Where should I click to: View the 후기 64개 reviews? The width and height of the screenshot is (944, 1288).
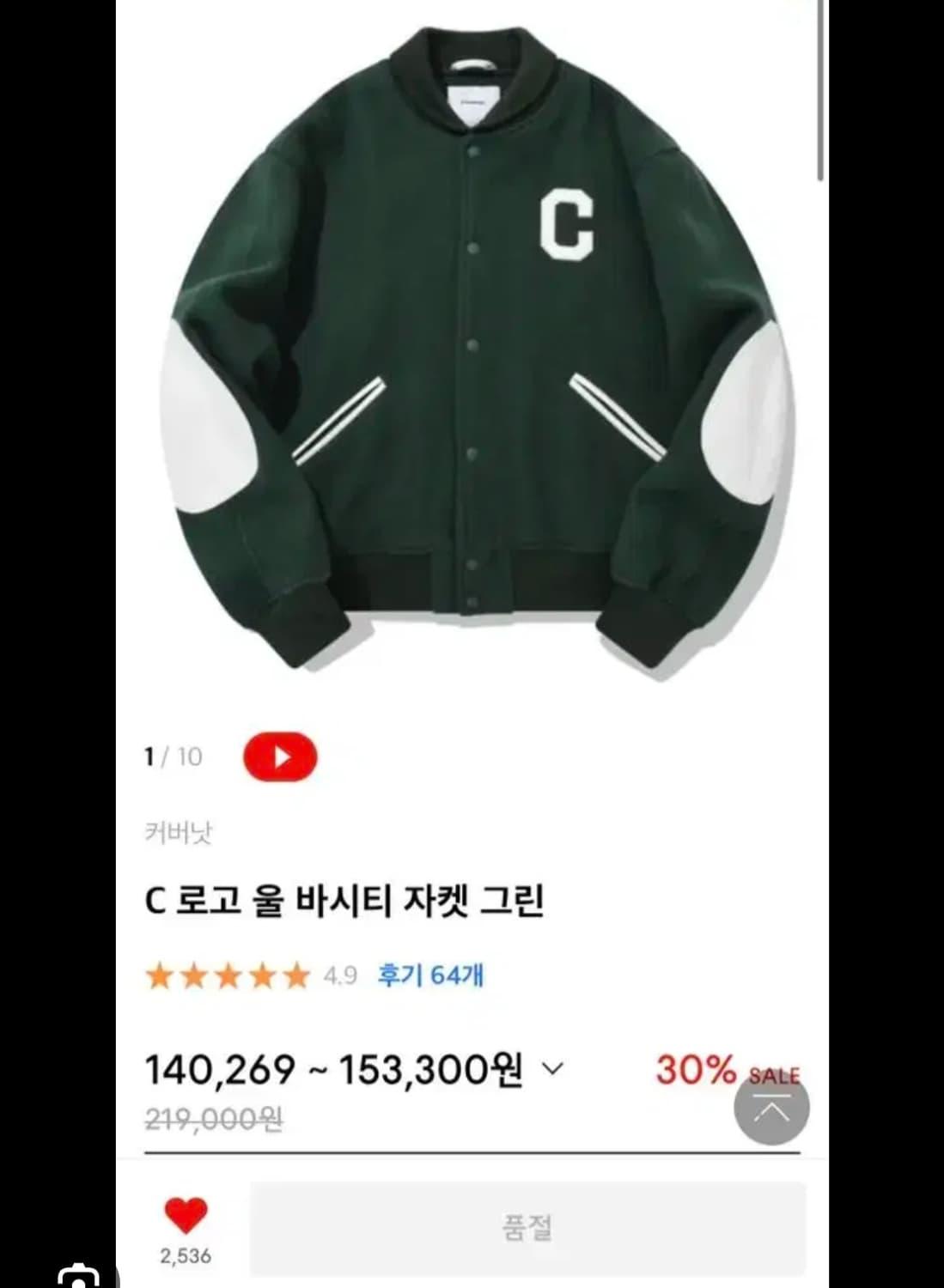click(x=429, y=975)
